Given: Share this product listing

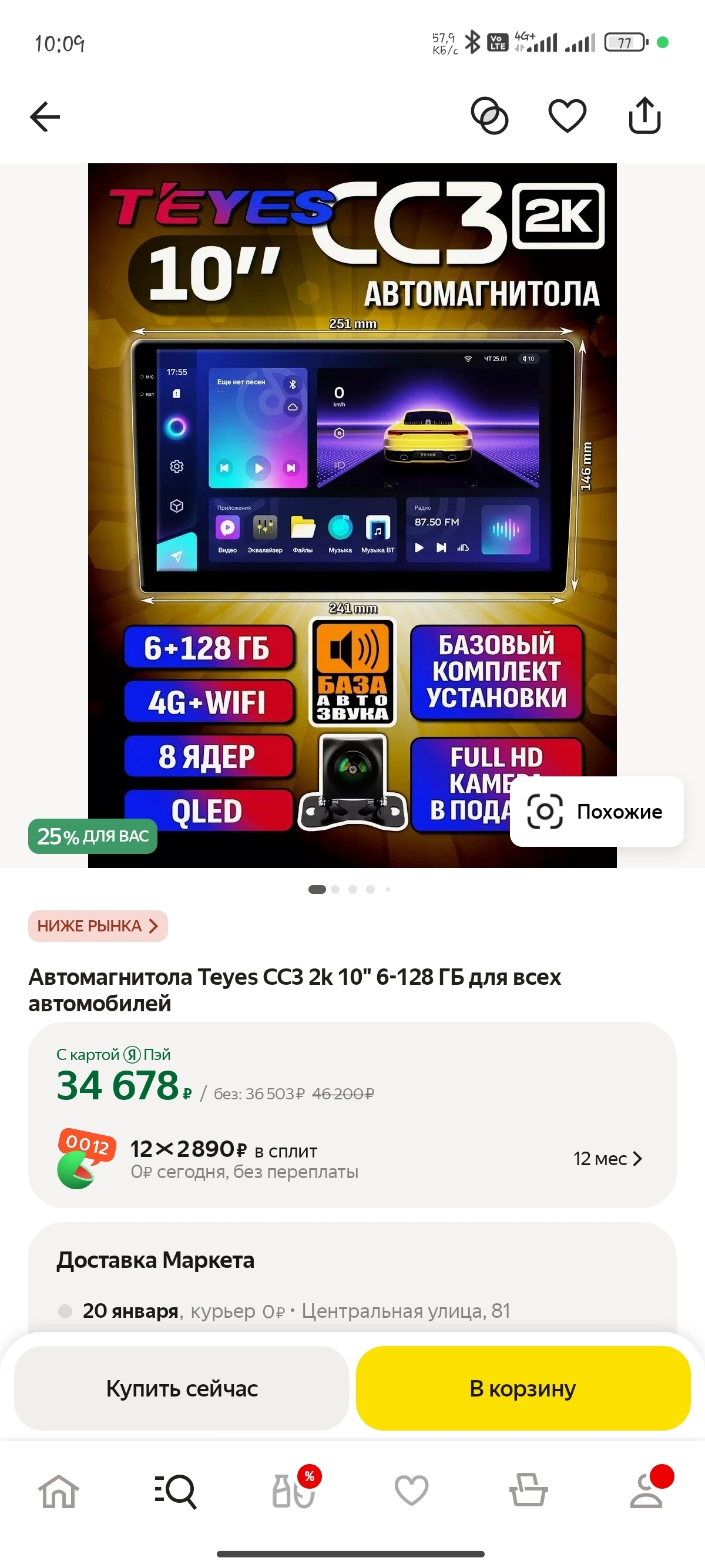Looking at the screenshot, I should [644, 116].
